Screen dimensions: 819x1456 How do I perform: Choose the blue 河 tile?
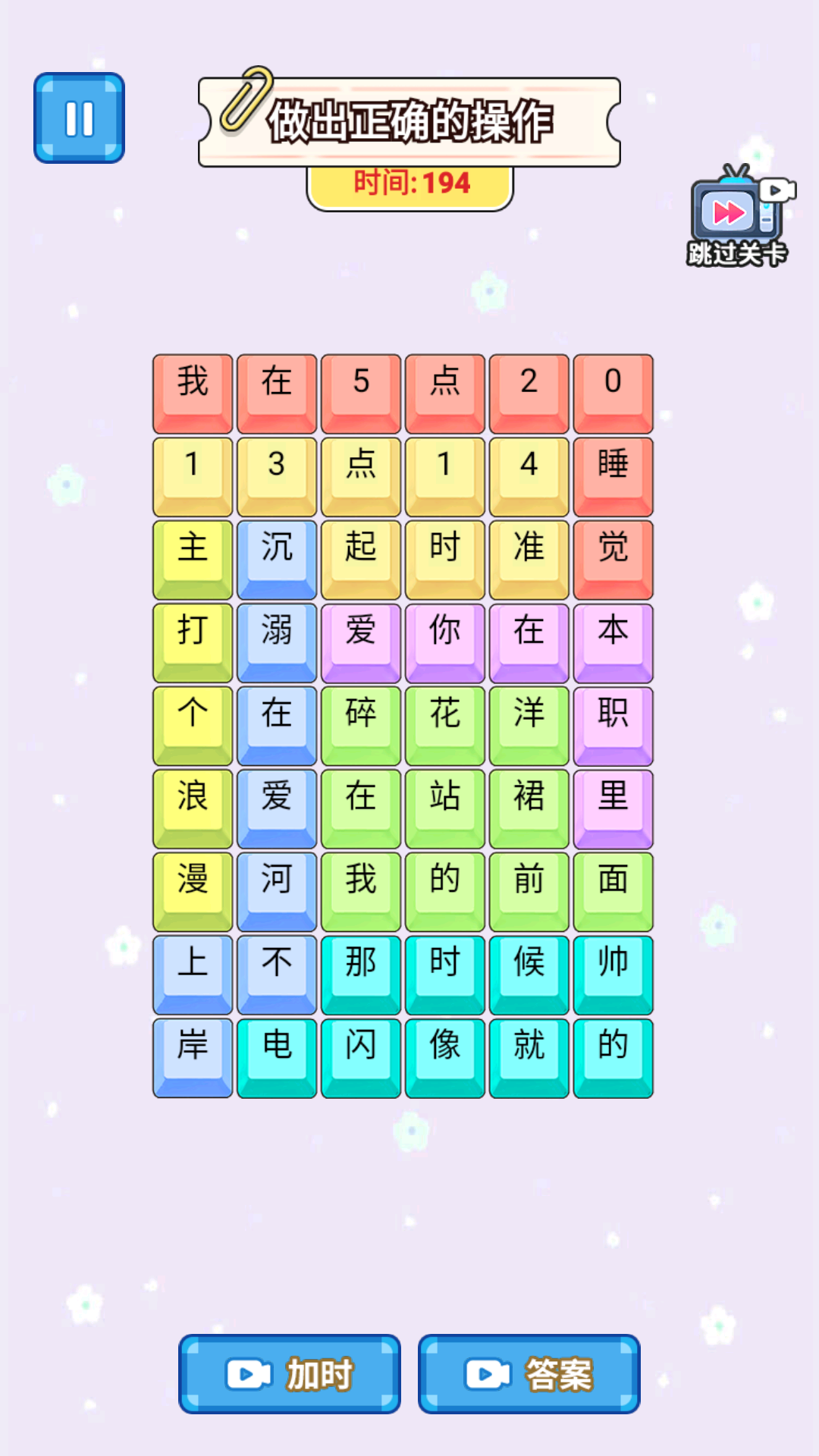pos(277,893)
